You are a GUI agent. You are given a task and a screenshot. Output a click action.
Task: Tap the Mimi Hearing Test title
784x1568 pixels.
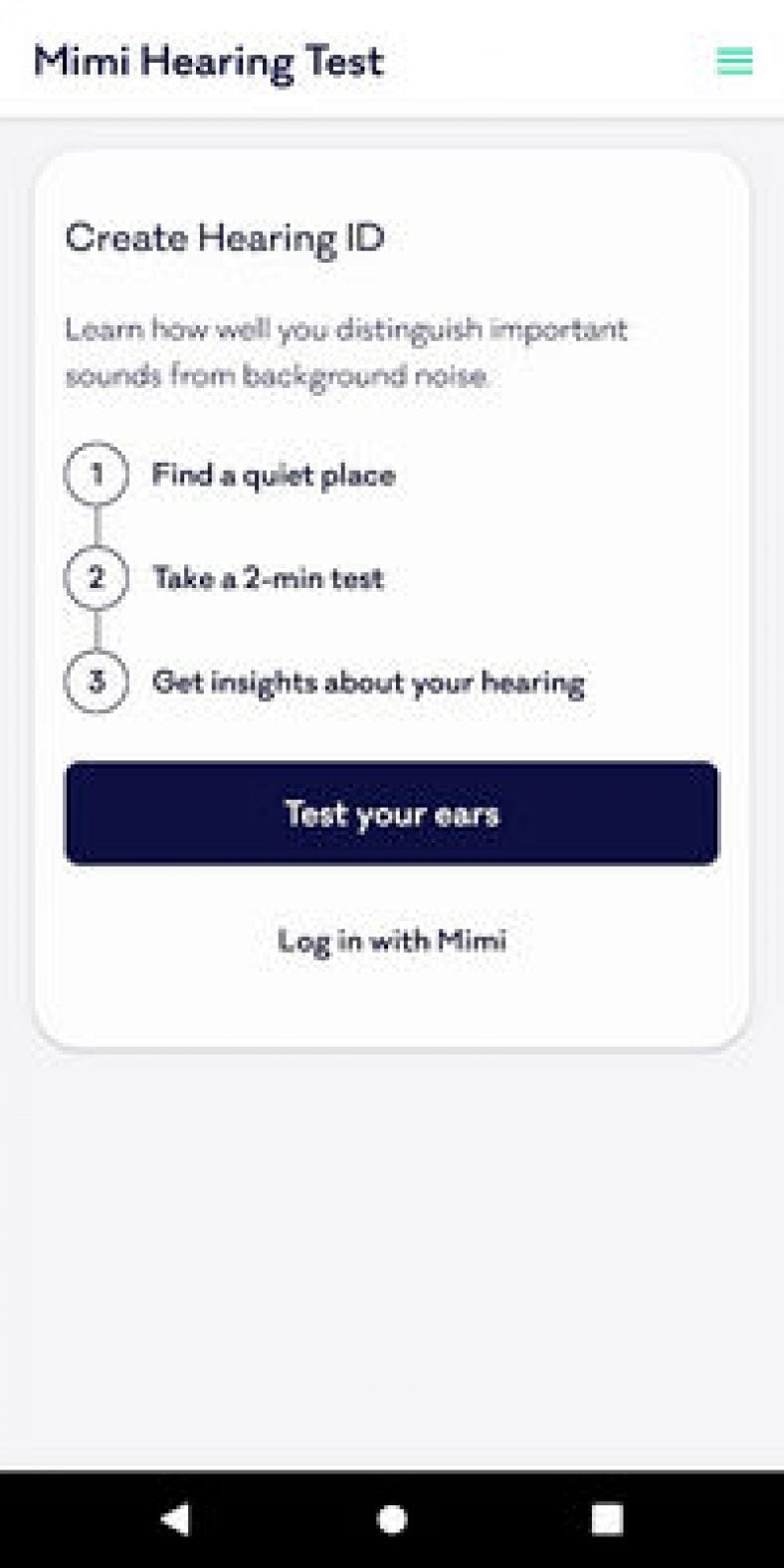point(209,60)
